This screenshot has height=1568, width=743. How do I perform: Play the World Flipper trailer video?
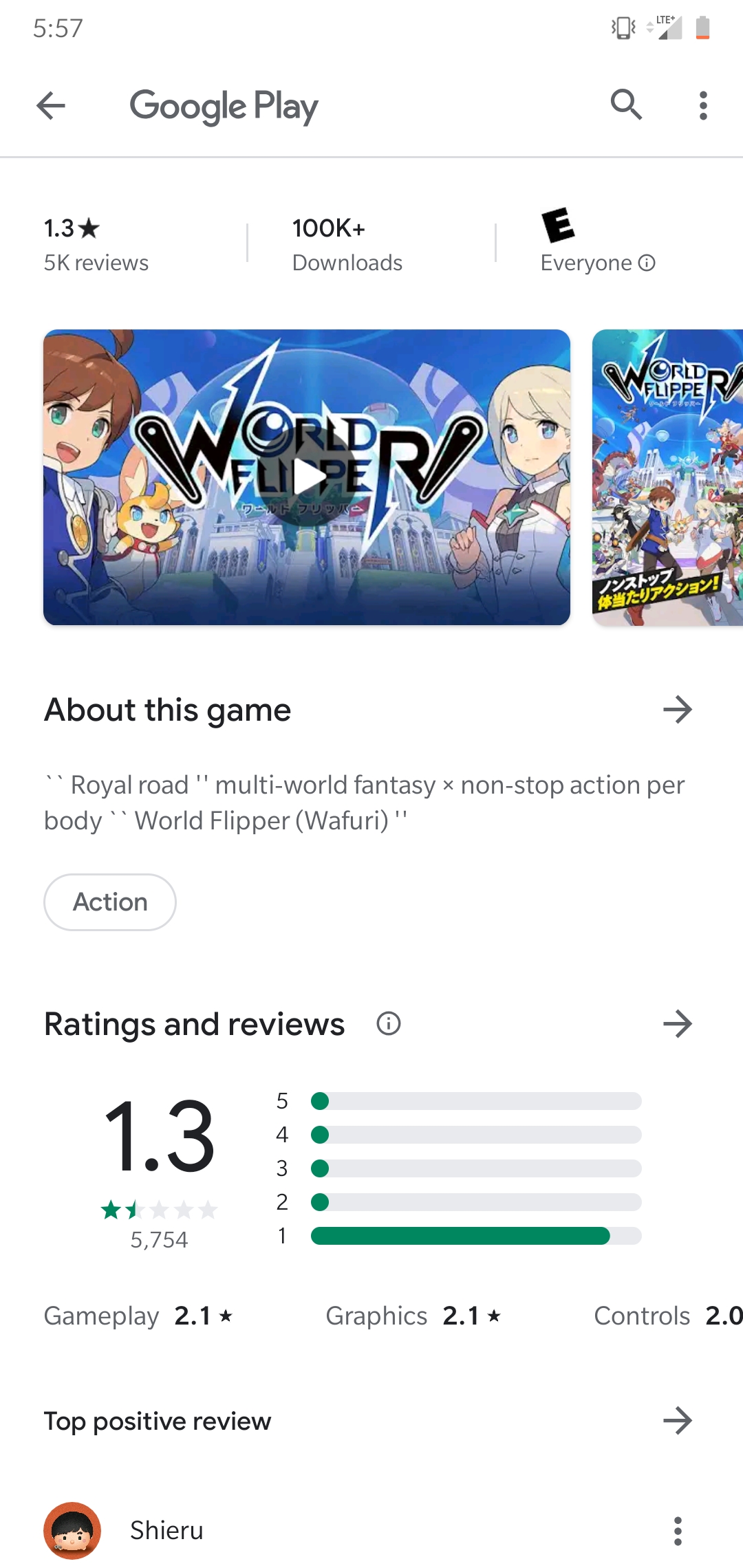(x=307, y=477)
